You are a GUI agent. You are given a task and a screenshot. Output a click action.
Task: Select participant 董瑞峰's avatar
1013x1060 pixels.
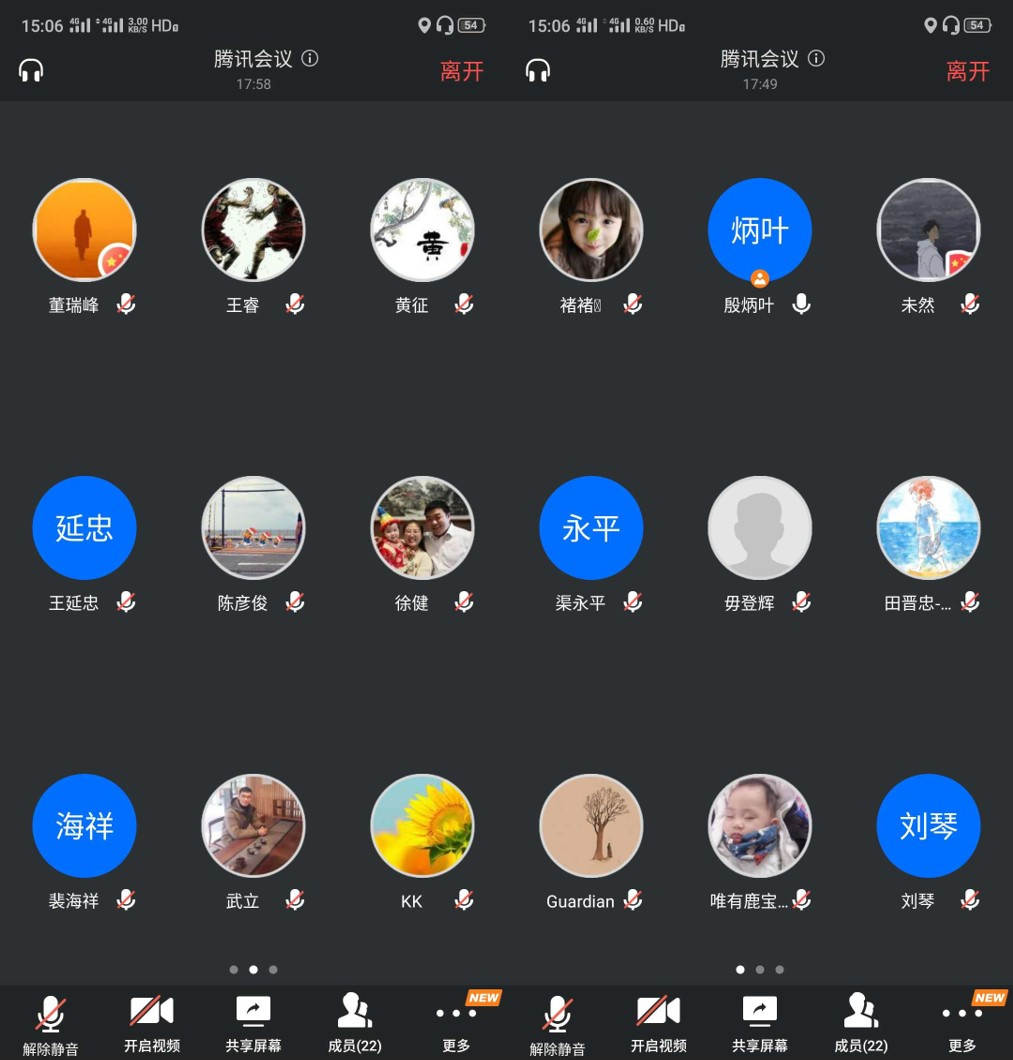(x=84, y=231)
